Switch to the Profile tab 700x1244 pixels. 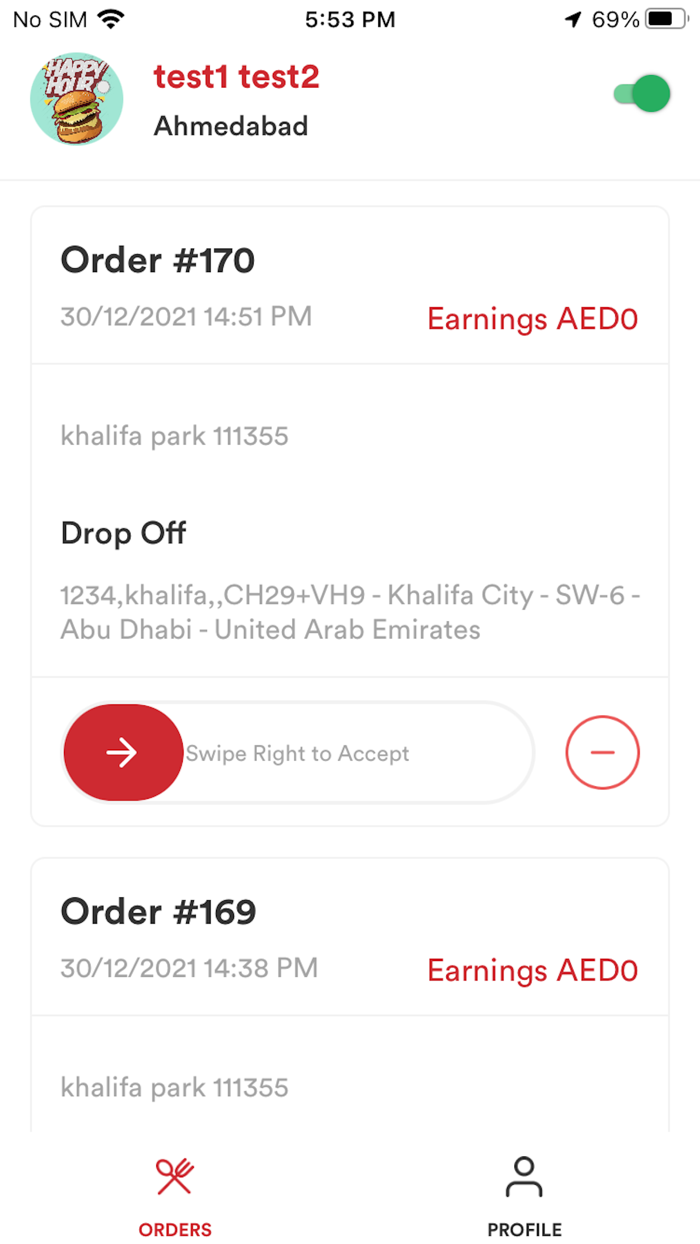[x=524, y=1196]
